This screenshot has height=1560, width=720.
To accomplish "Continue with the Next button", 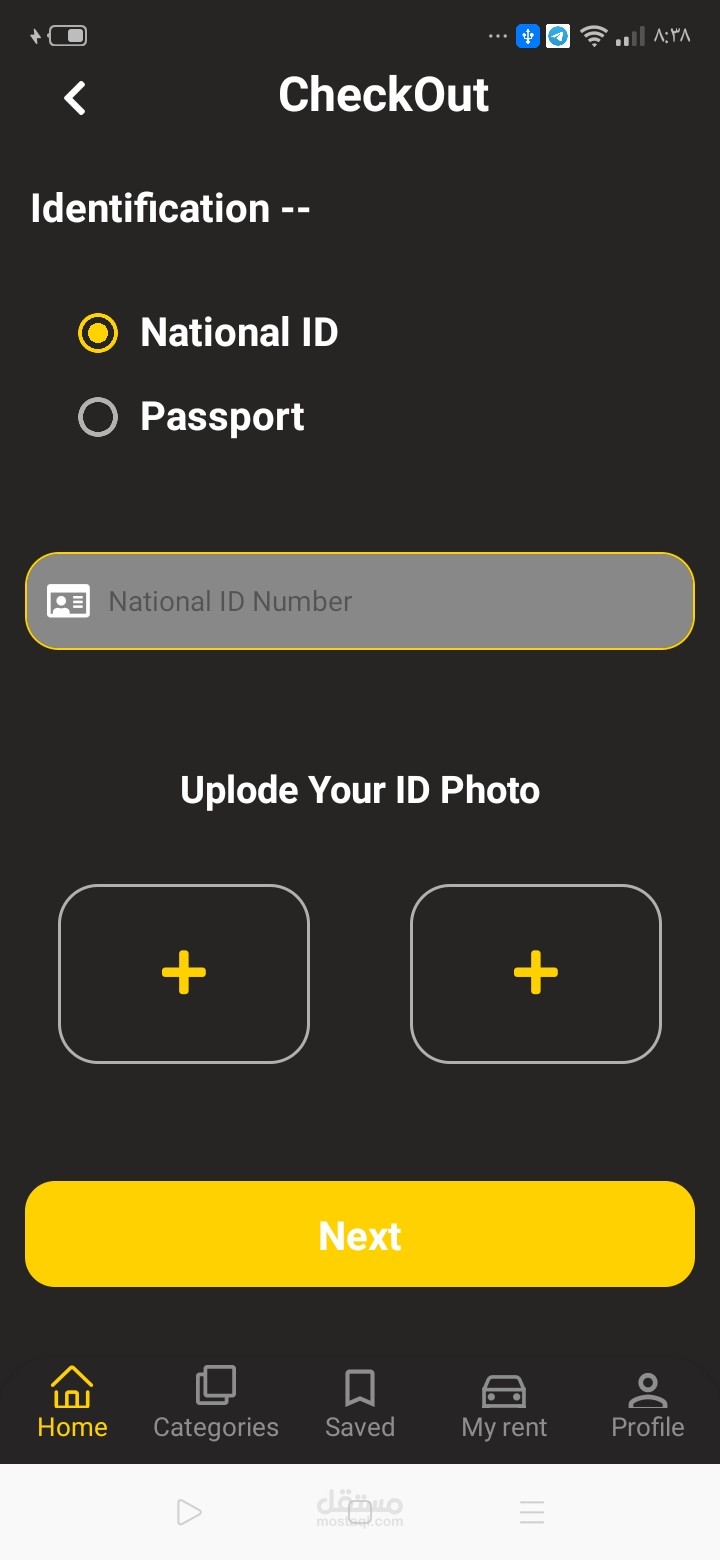I will point(360,1234).
